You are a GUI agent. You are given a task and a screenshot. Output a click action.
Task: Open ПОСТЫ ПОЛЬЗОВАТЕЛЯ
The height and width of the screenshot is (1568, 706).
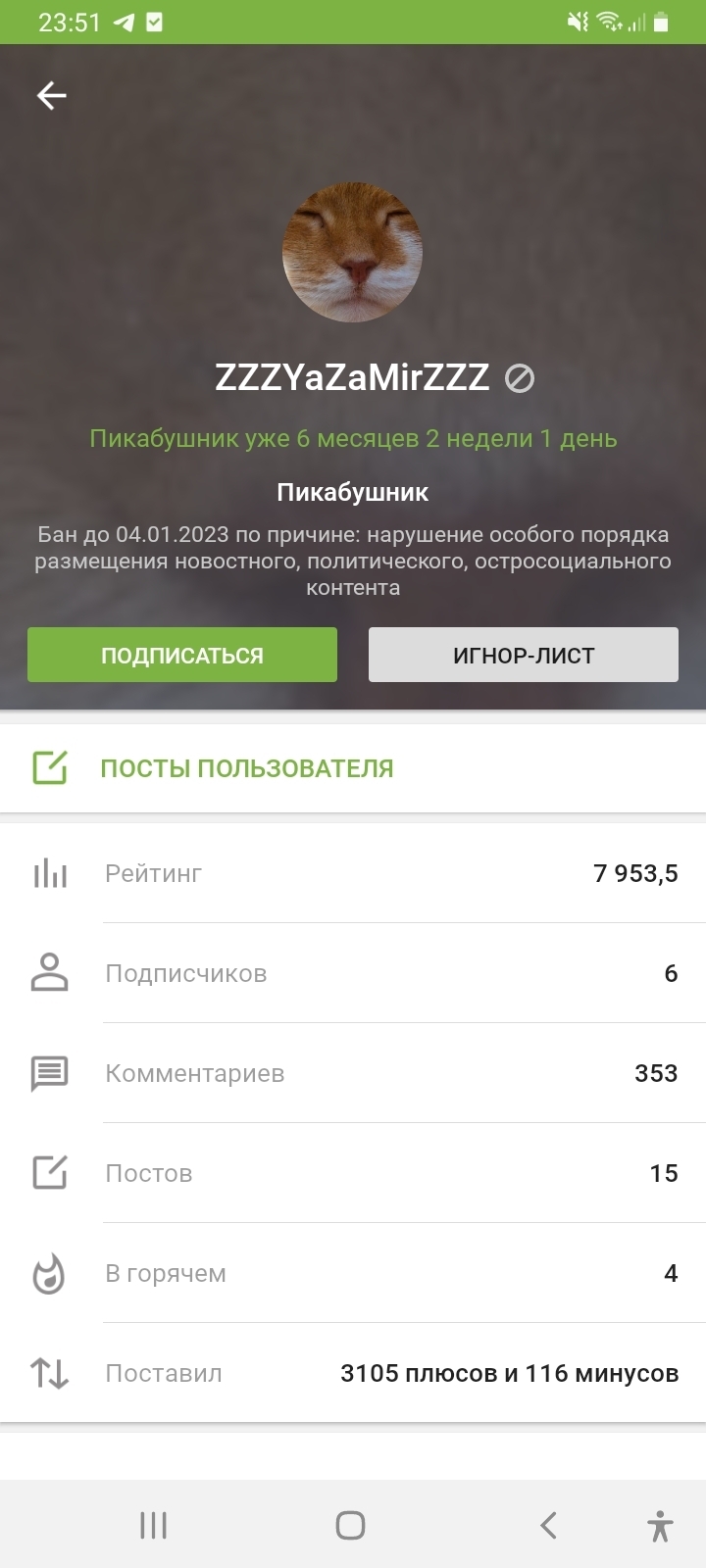[246, 768]
